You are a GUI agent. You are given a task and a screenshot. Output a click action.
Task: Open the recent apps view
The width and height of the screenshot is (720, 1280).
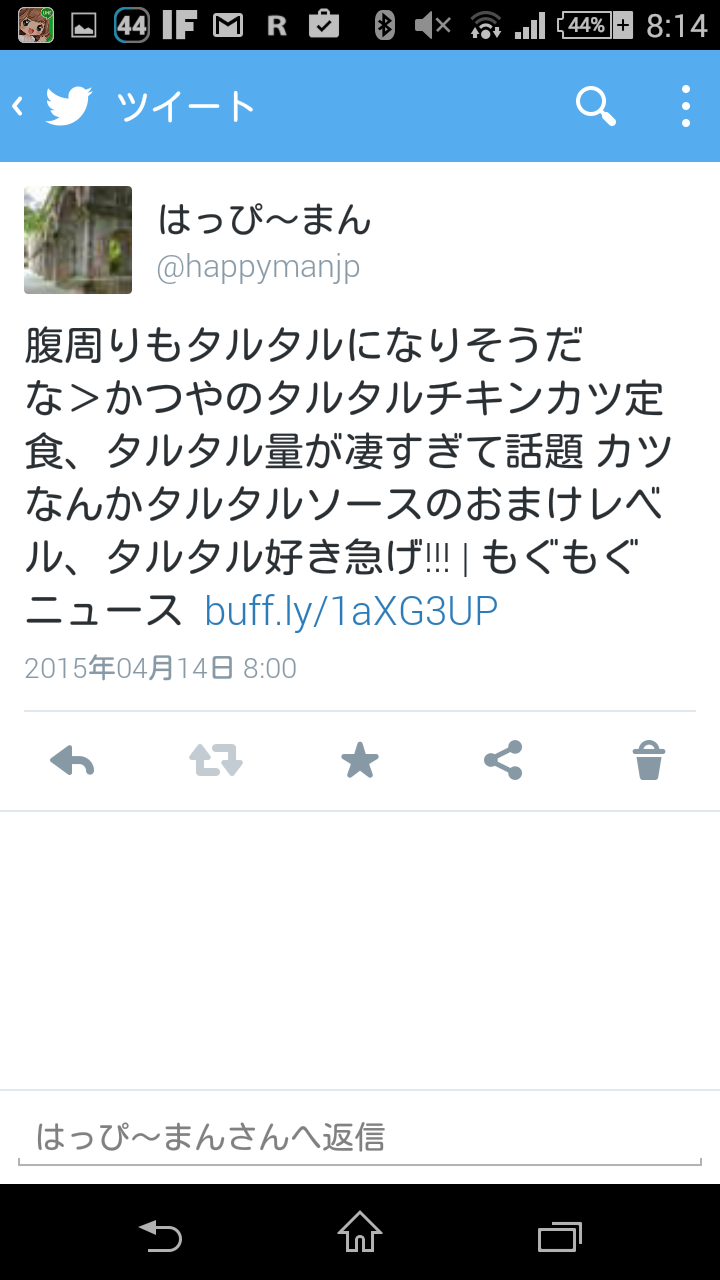pos(560,1235)
